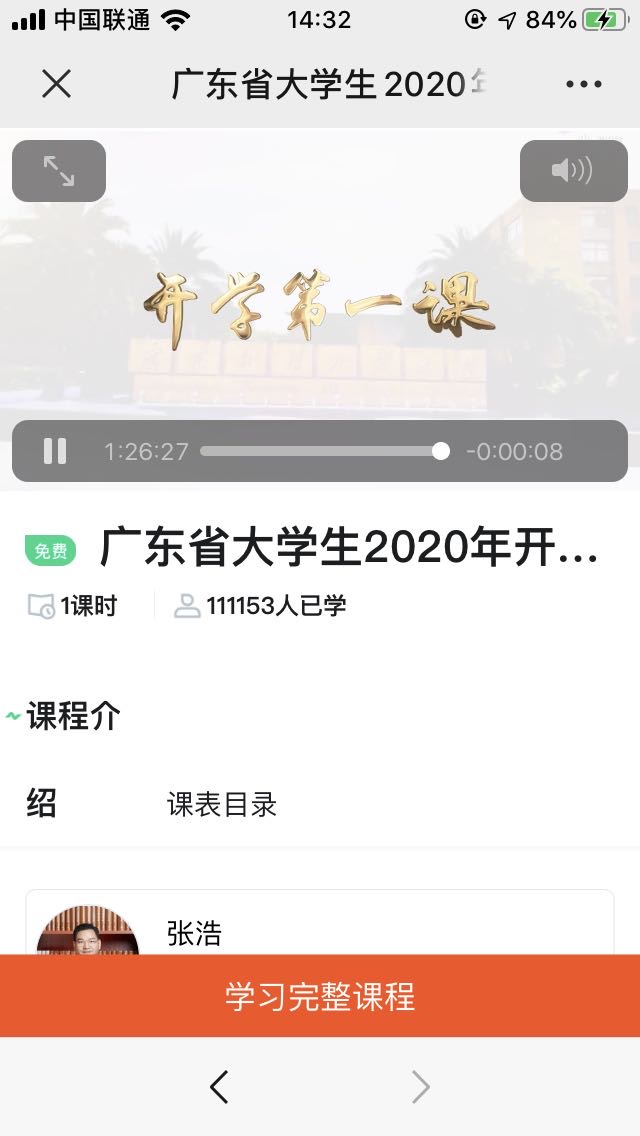Pause the video playback

coord(55,451)
